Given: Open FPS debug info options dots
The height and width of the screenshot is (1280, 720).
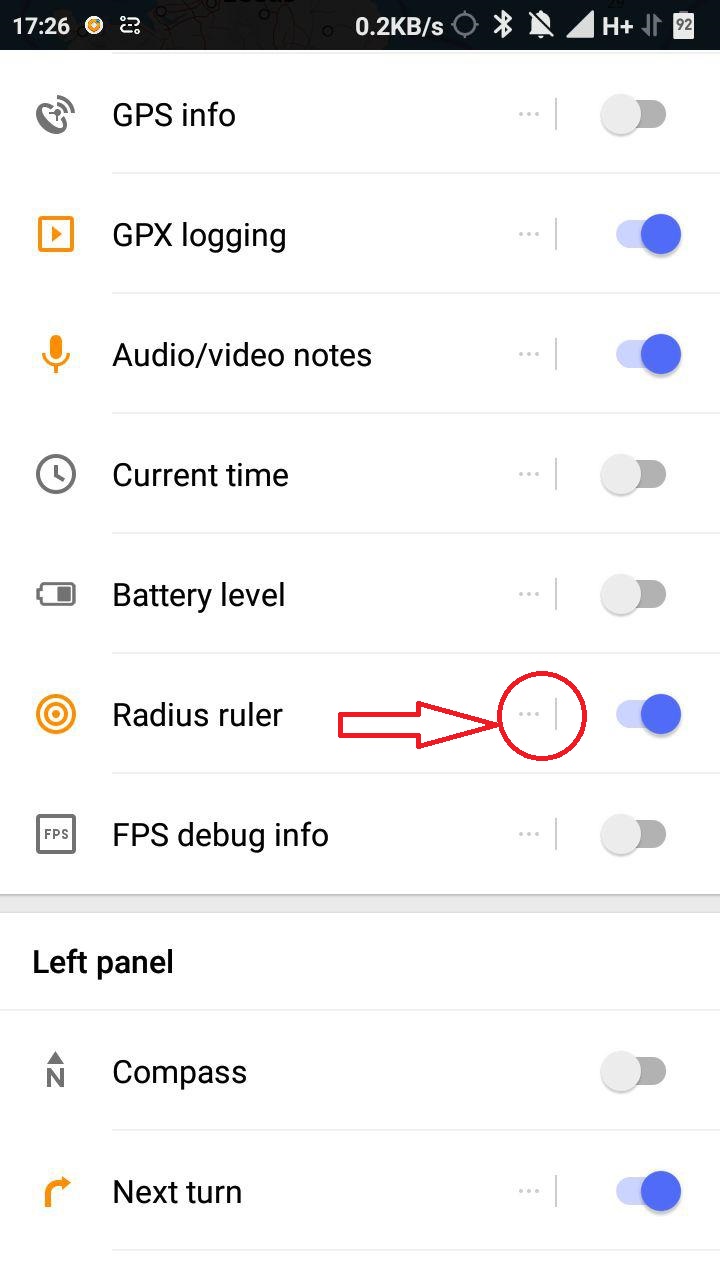Looking at the screenshot, I should point(529,835).
